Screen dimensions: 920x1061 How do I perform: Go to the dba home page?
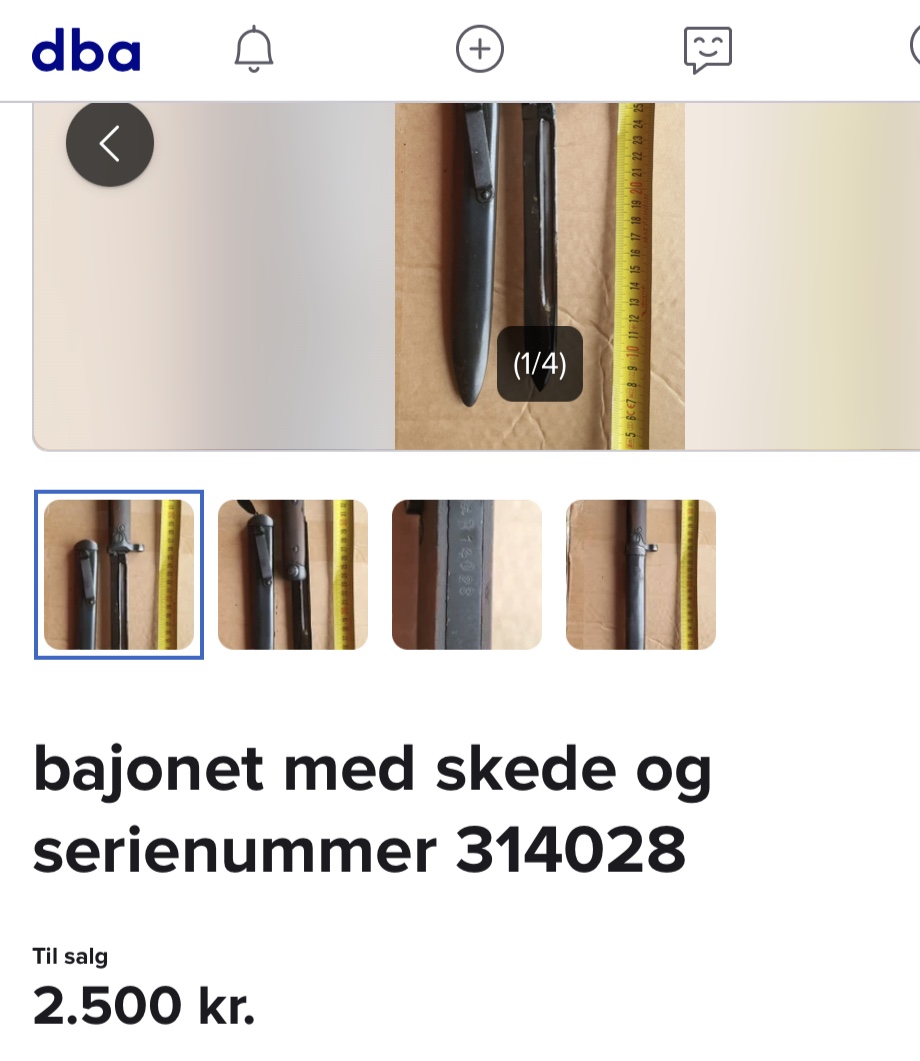tap(86, 50)
